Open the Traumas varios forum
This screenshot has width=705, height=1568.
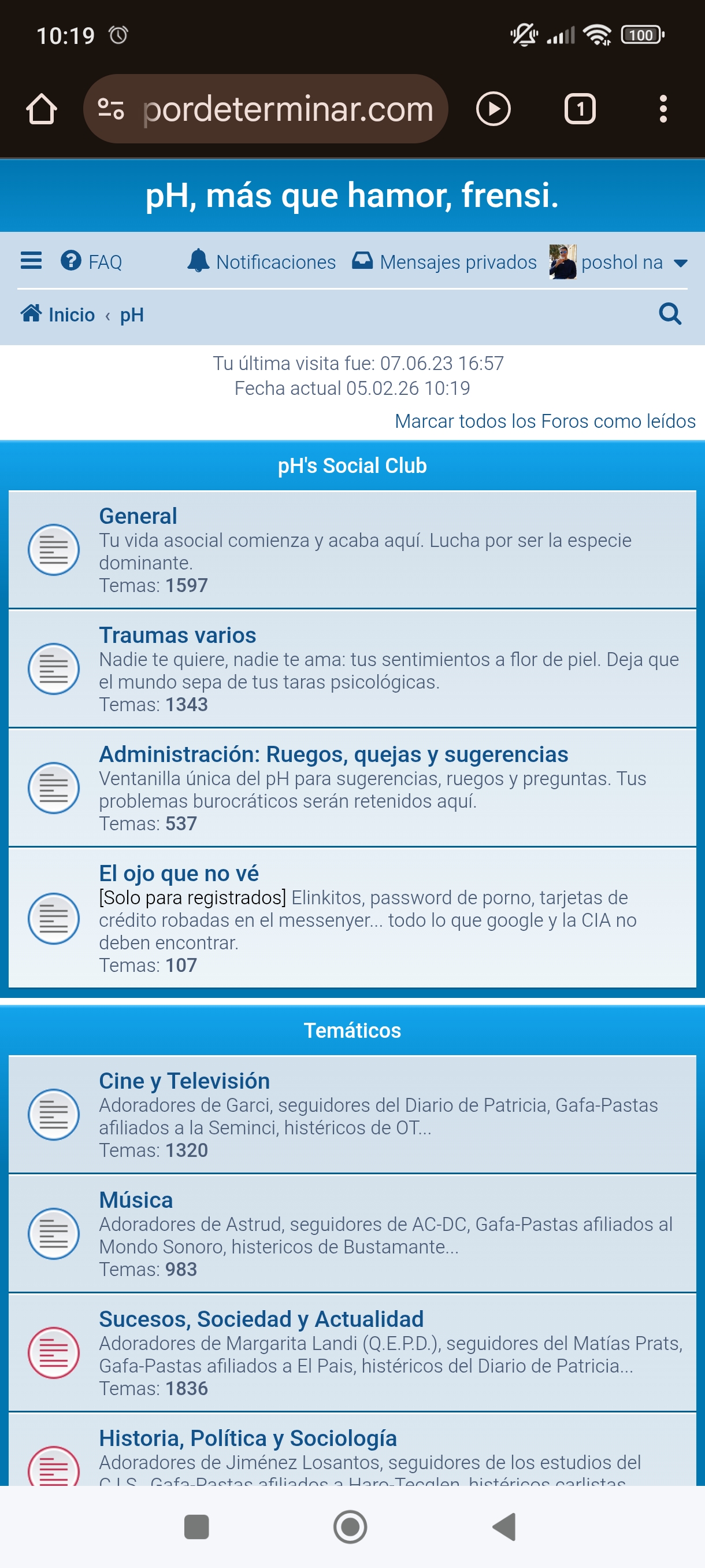[177, 635]
